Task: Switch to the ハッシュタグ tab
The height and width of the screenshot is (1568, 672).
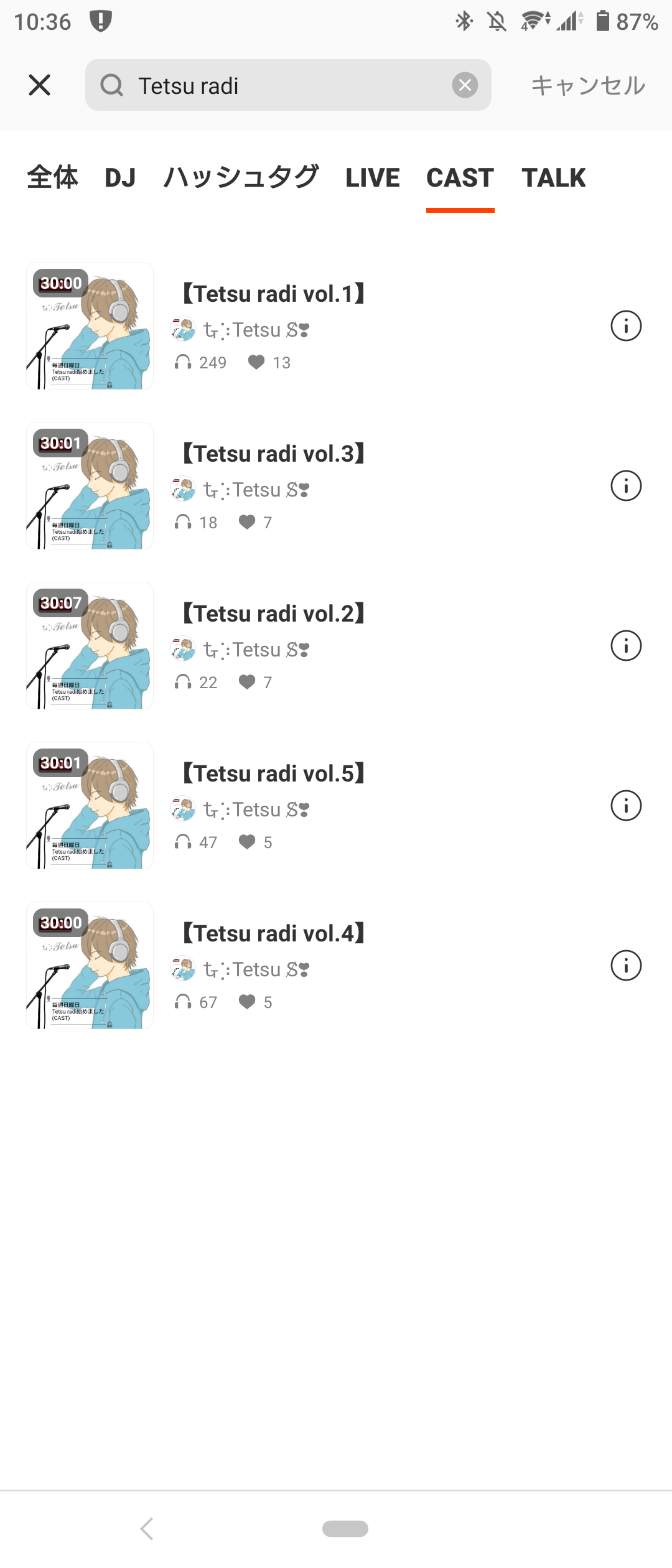Action: click(x=241, y=178)
